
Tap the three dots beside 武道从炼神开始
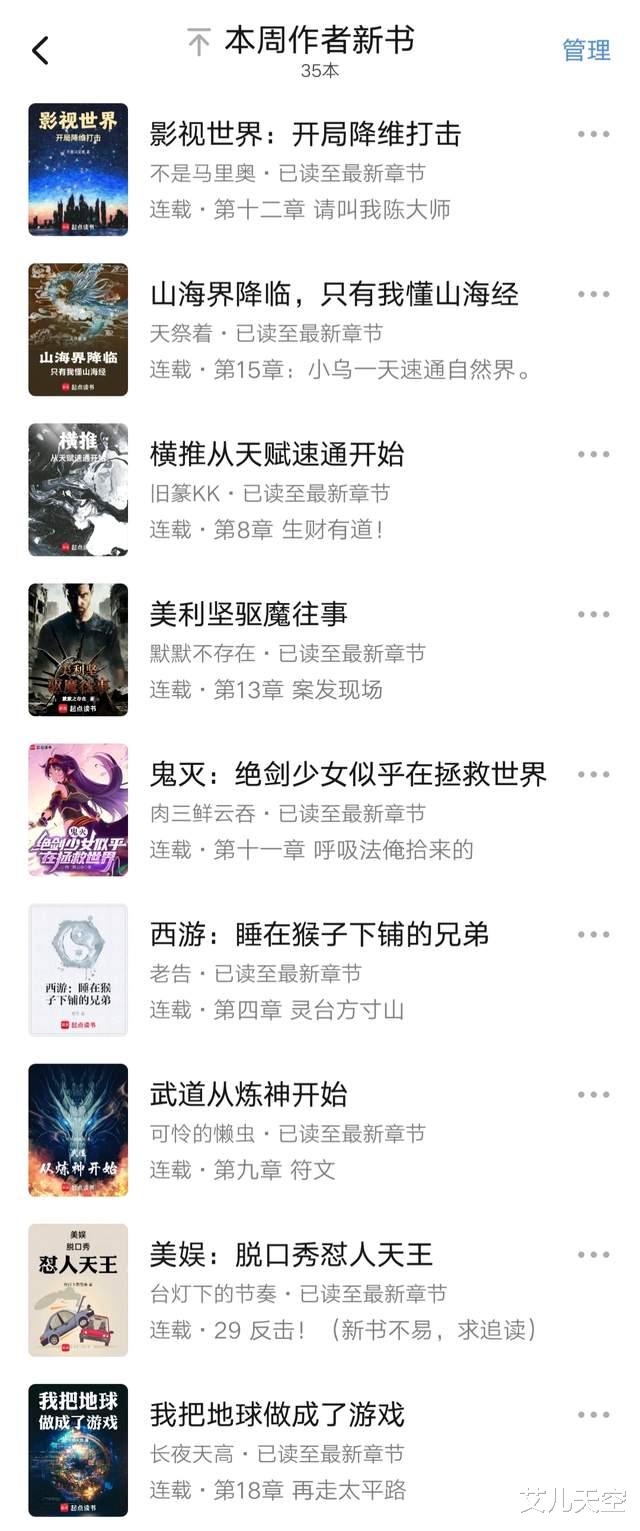coord(593,1094)
